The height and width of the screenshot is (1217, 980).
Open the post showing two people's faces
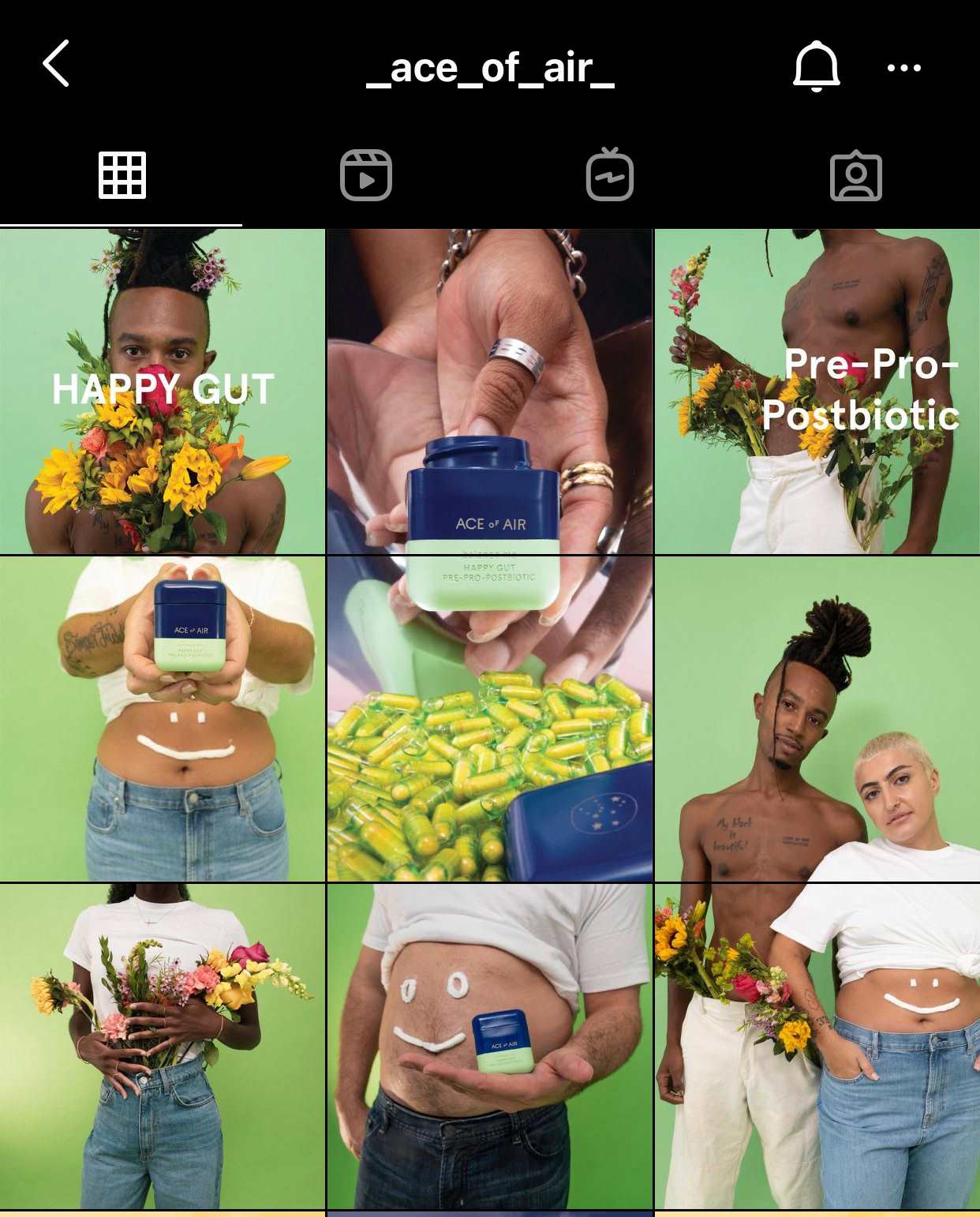coord(817,719)
